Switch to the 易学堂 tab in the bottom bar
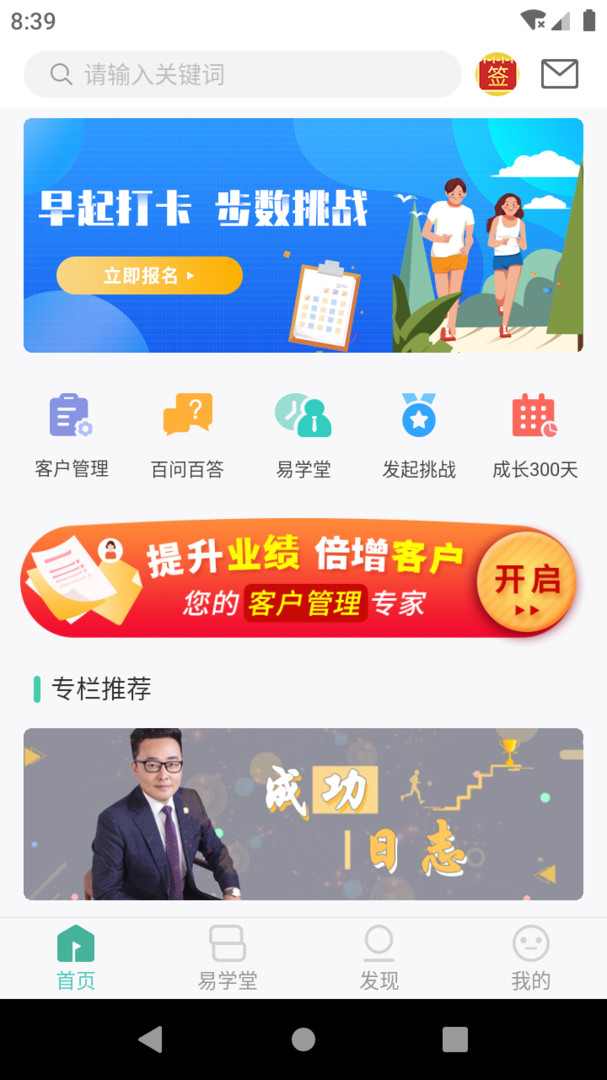This screenshot has height=1080, width=607. click(227, 958)
